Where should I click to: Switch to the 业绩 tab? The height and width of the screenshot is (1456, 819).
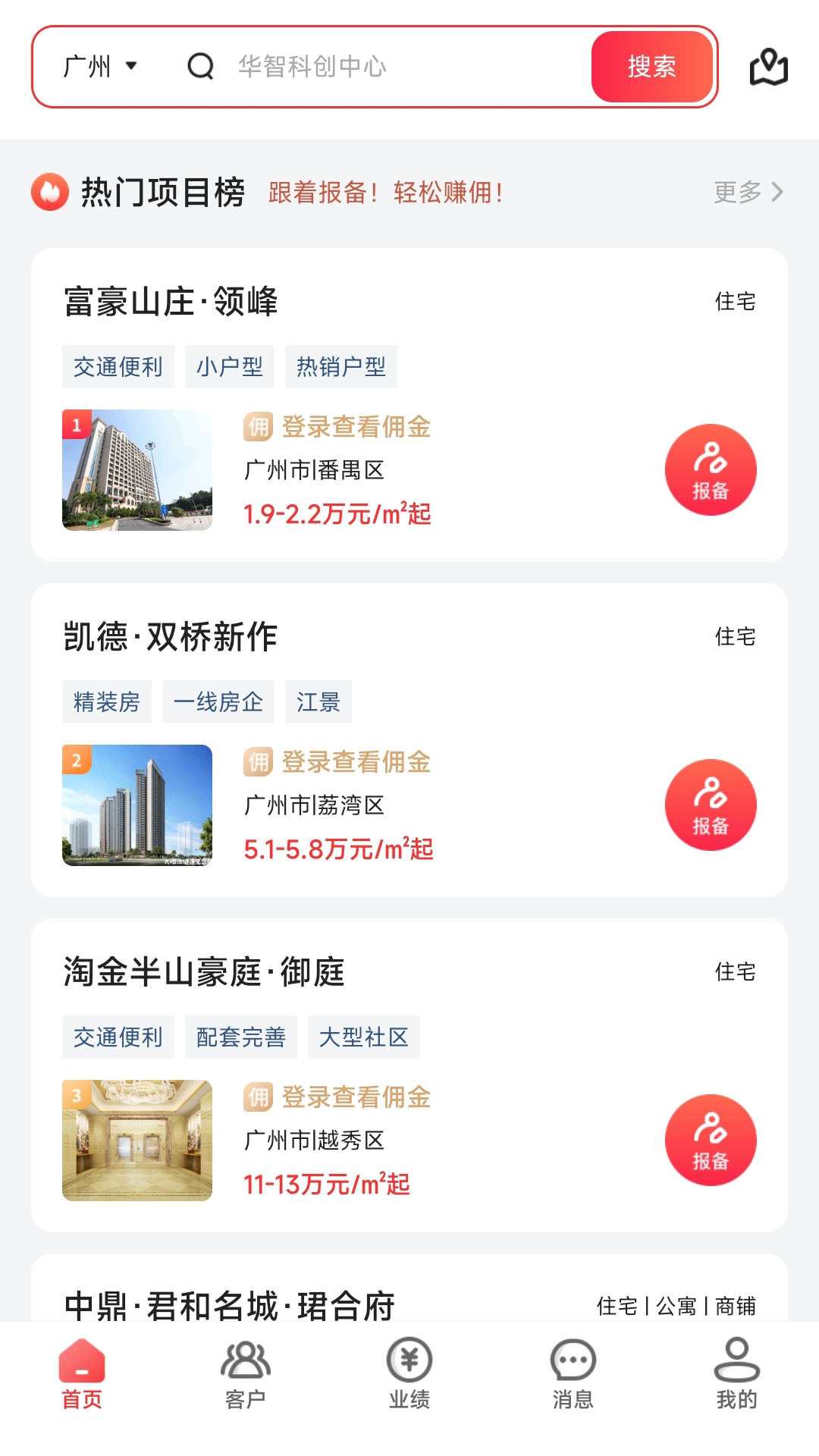409,1373
